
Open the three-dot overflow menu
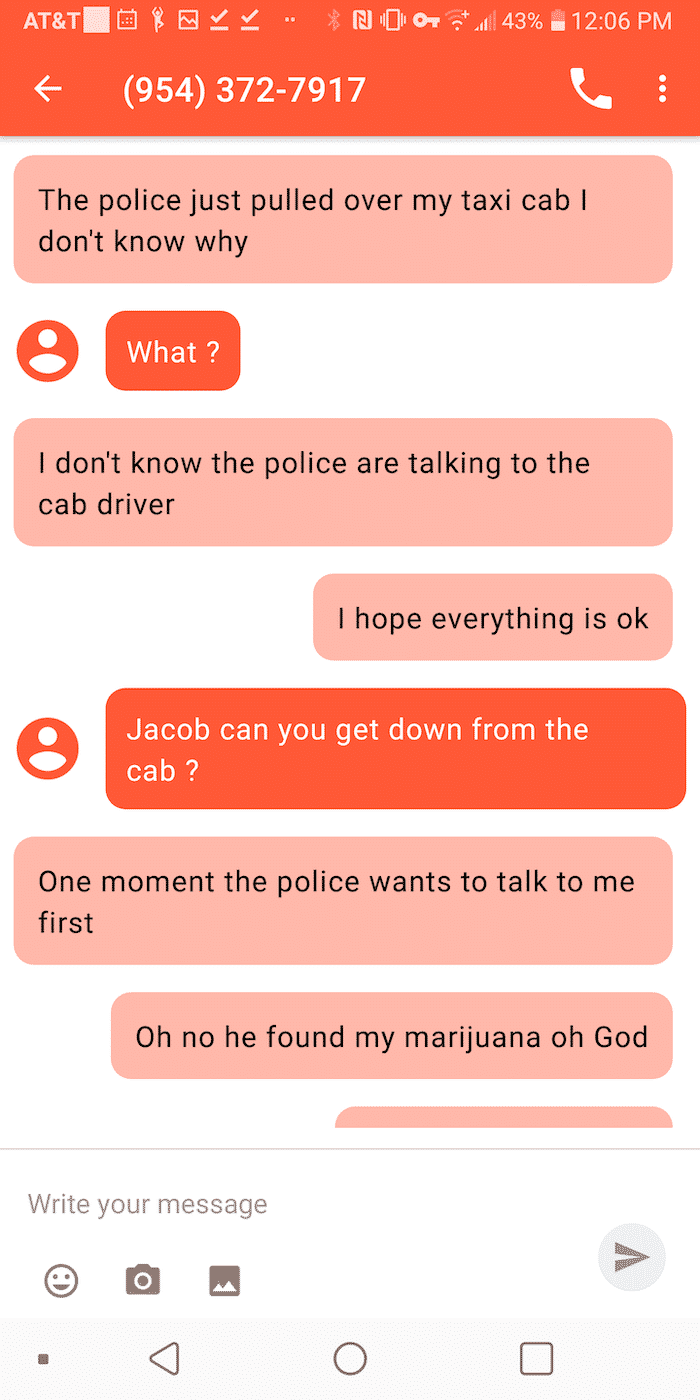pos(662,89)
